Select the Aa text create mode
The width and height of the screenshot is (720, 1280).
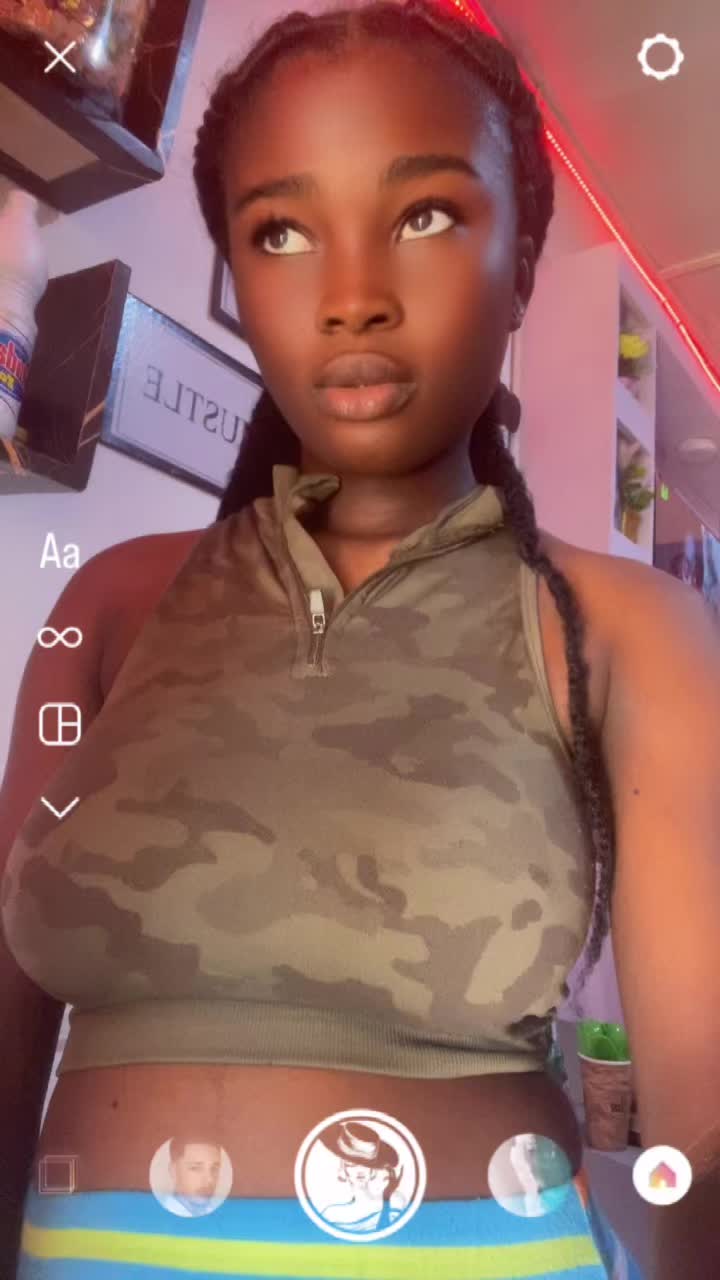coord(60,551)
